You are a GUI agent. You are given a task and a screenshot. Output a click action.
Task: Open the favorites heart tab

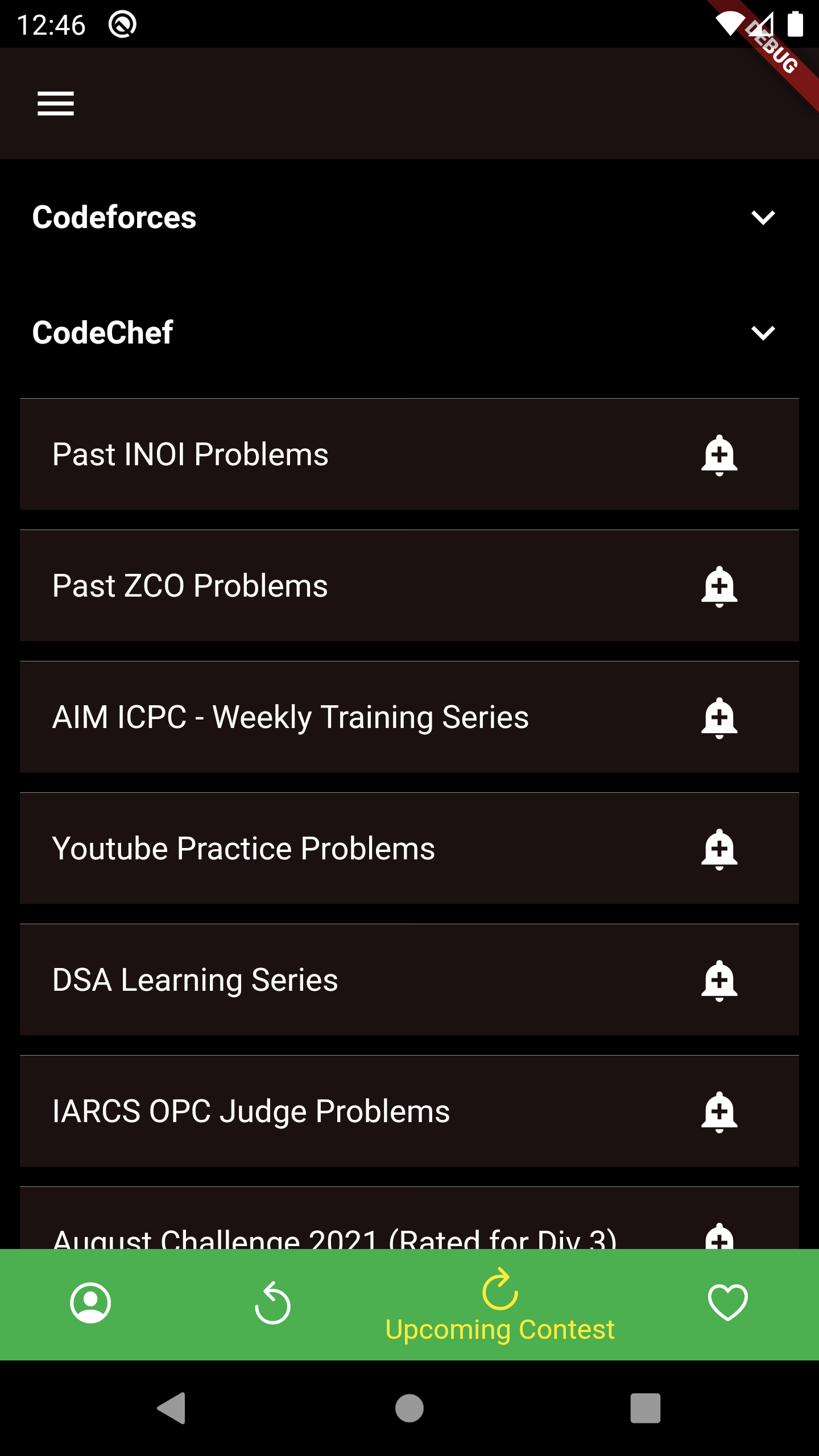727,1303
